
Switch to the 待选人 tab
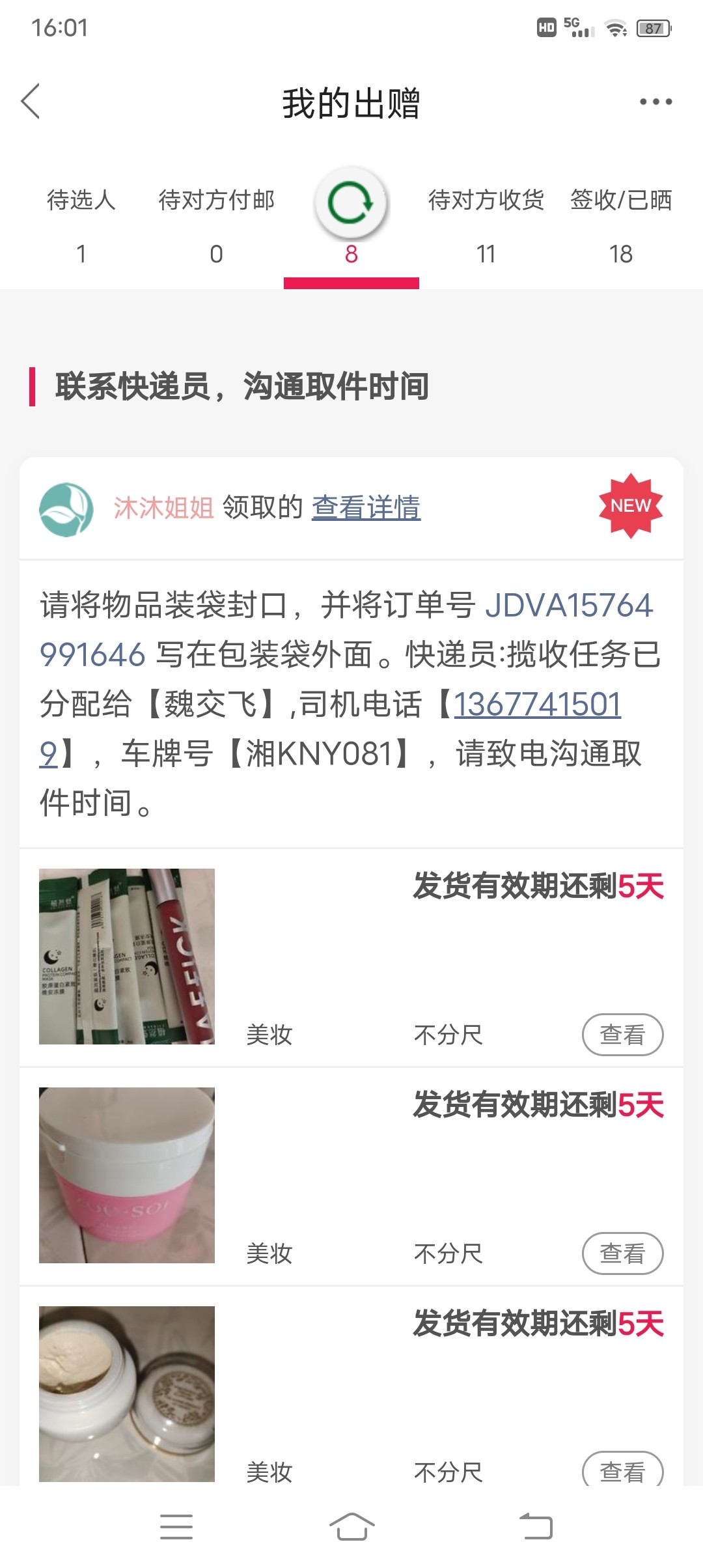click(81, 225)
